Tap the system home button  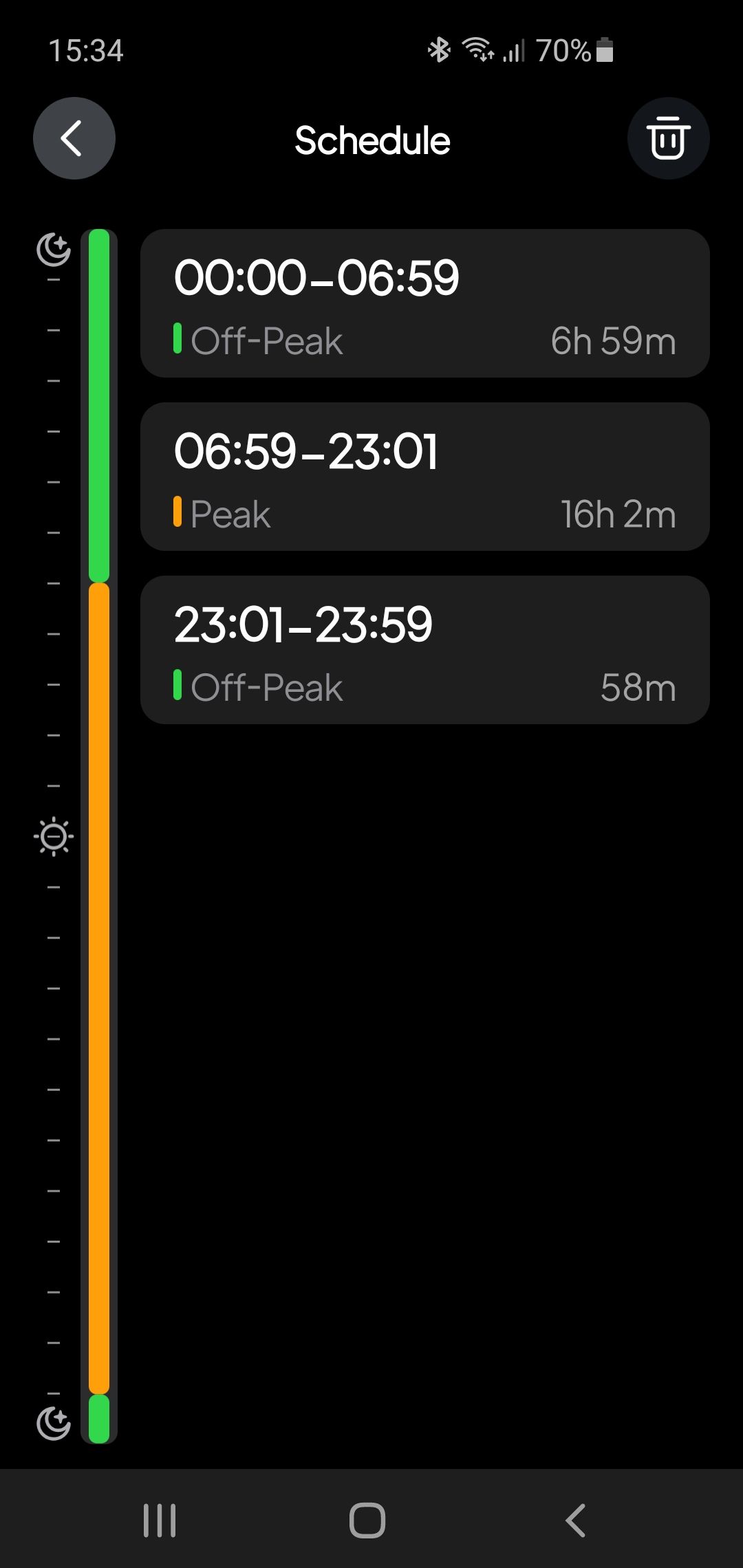[x=367, y=1520]
